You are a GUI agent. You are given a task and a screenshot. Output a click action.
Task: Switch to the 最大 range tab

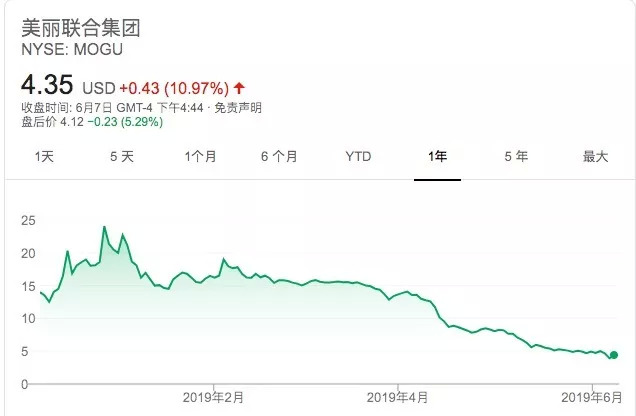pos(595,157)
